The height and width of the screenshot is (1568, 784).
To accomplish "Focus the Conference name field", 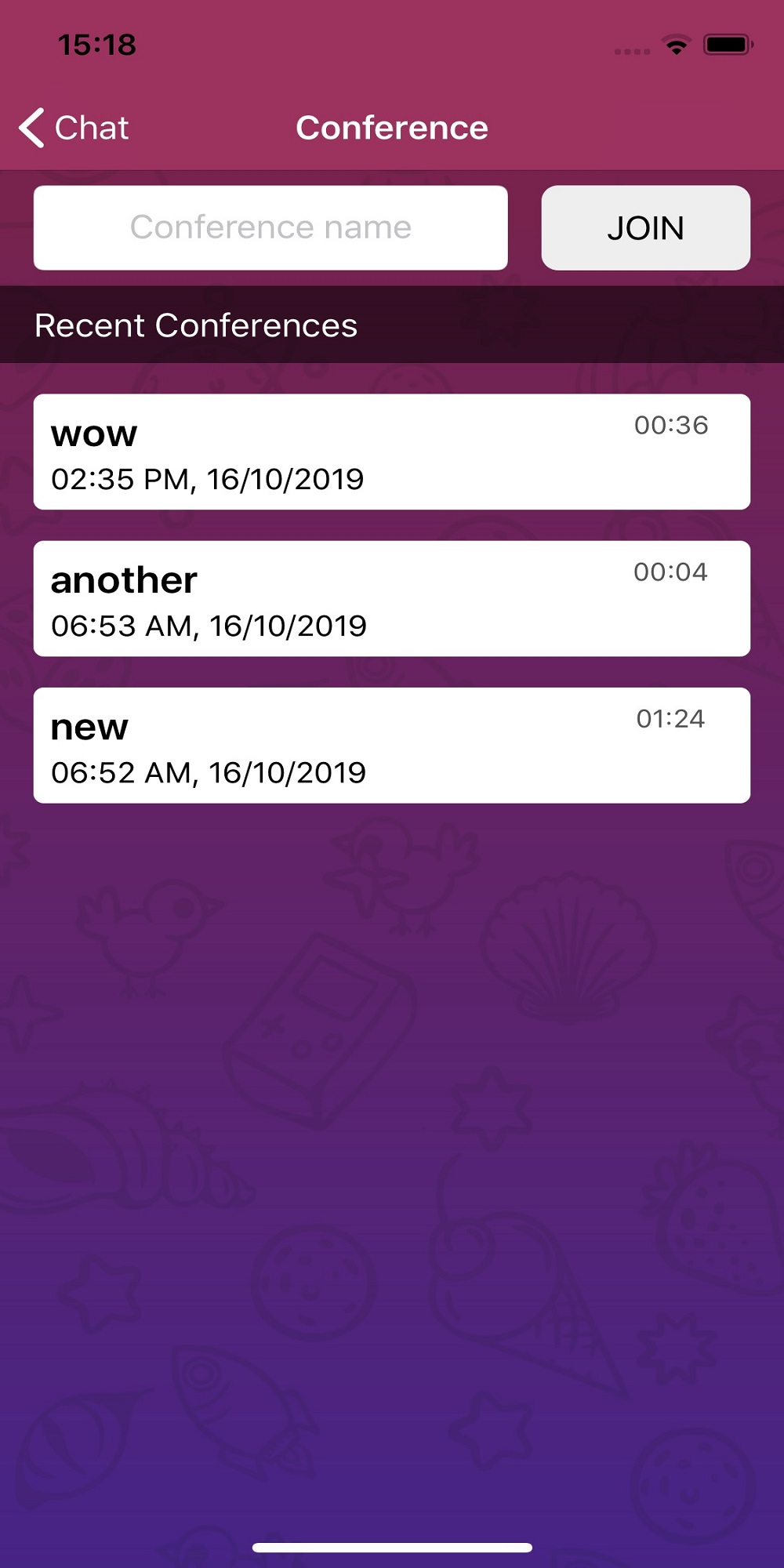I will (x=270, y=228).
